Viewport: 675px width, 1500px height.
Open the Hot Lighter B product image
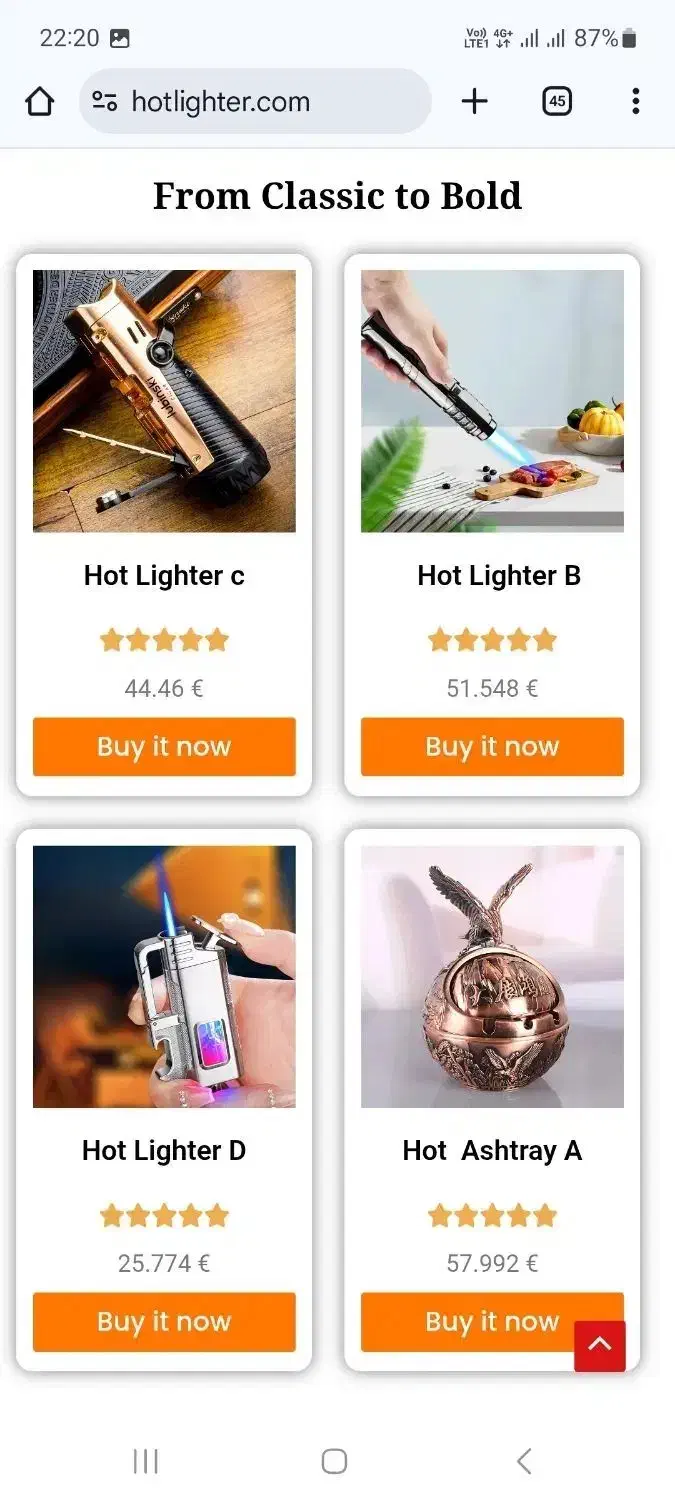pos(492,401)
